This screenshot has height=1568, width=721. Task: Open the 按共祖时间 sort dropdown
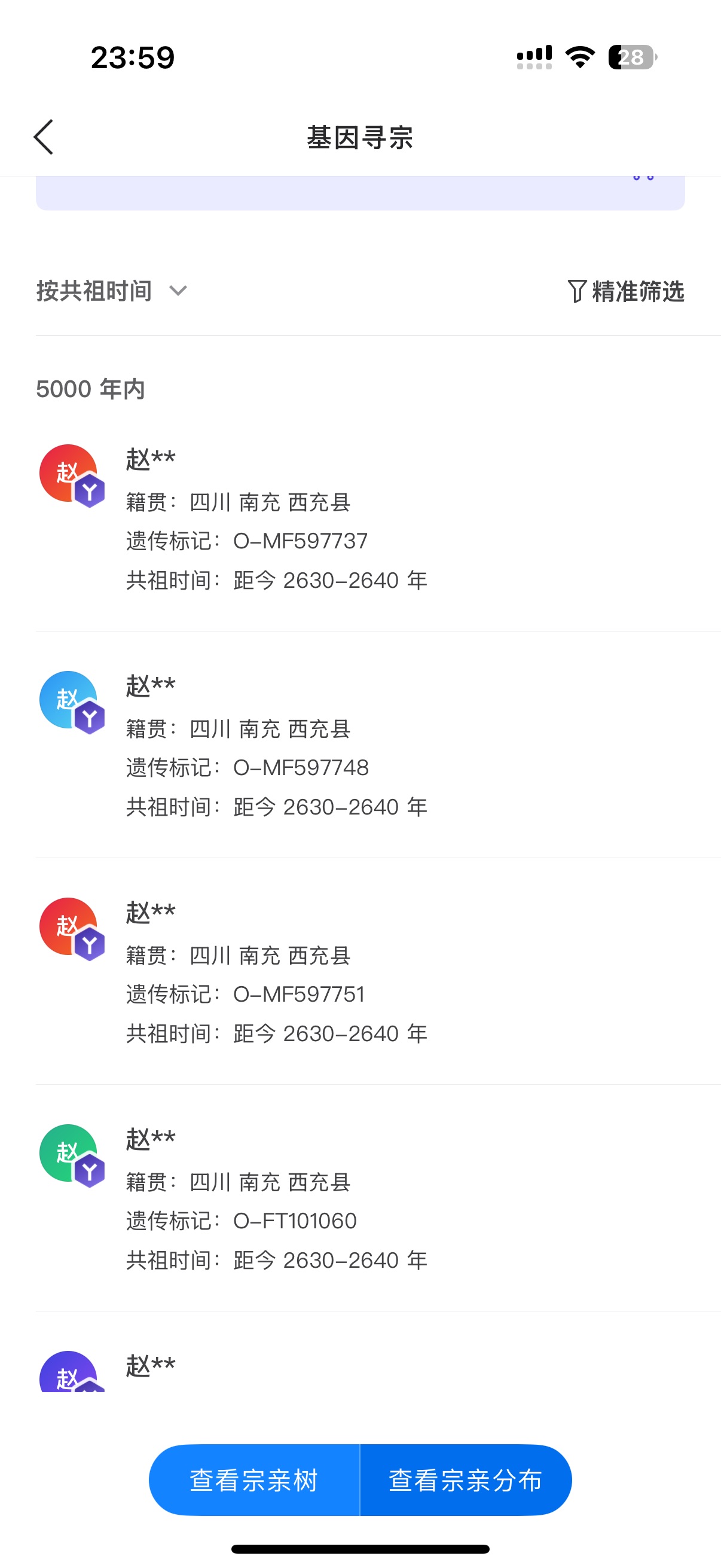coord(112,291)
